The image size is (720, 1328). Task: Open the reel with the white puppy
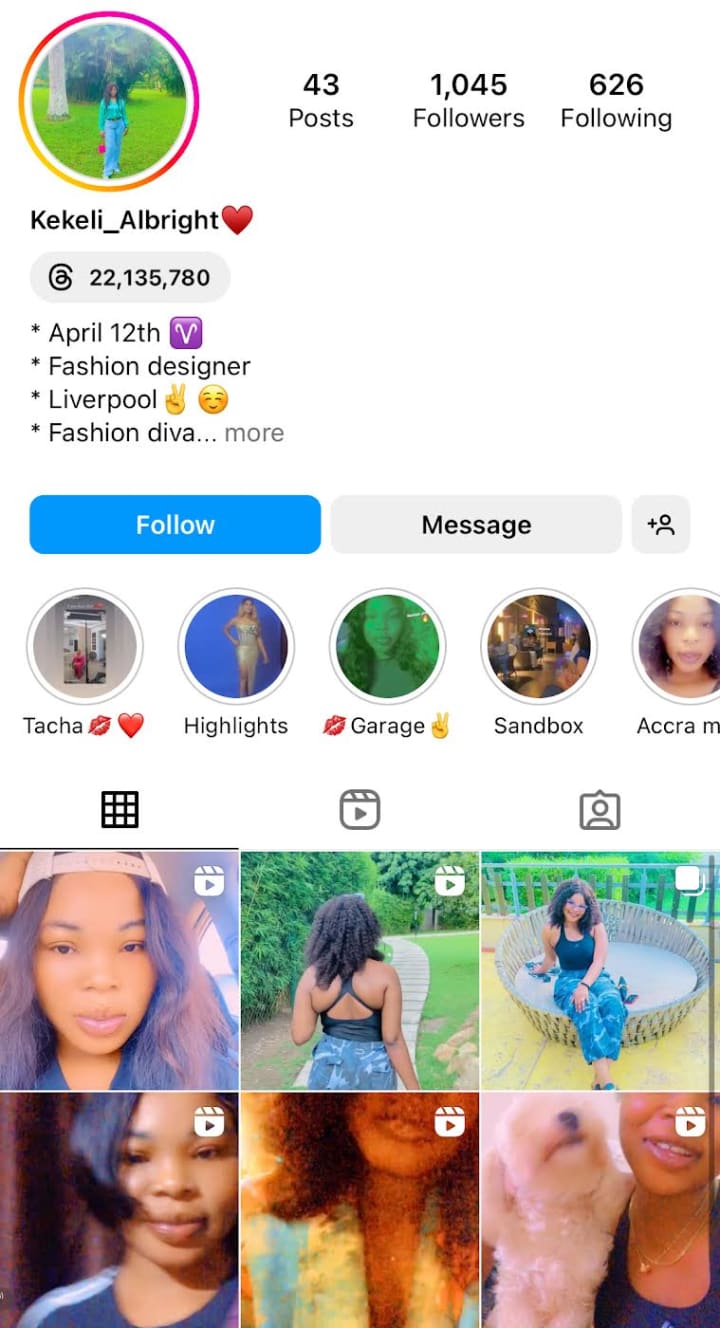[600, 1210]
